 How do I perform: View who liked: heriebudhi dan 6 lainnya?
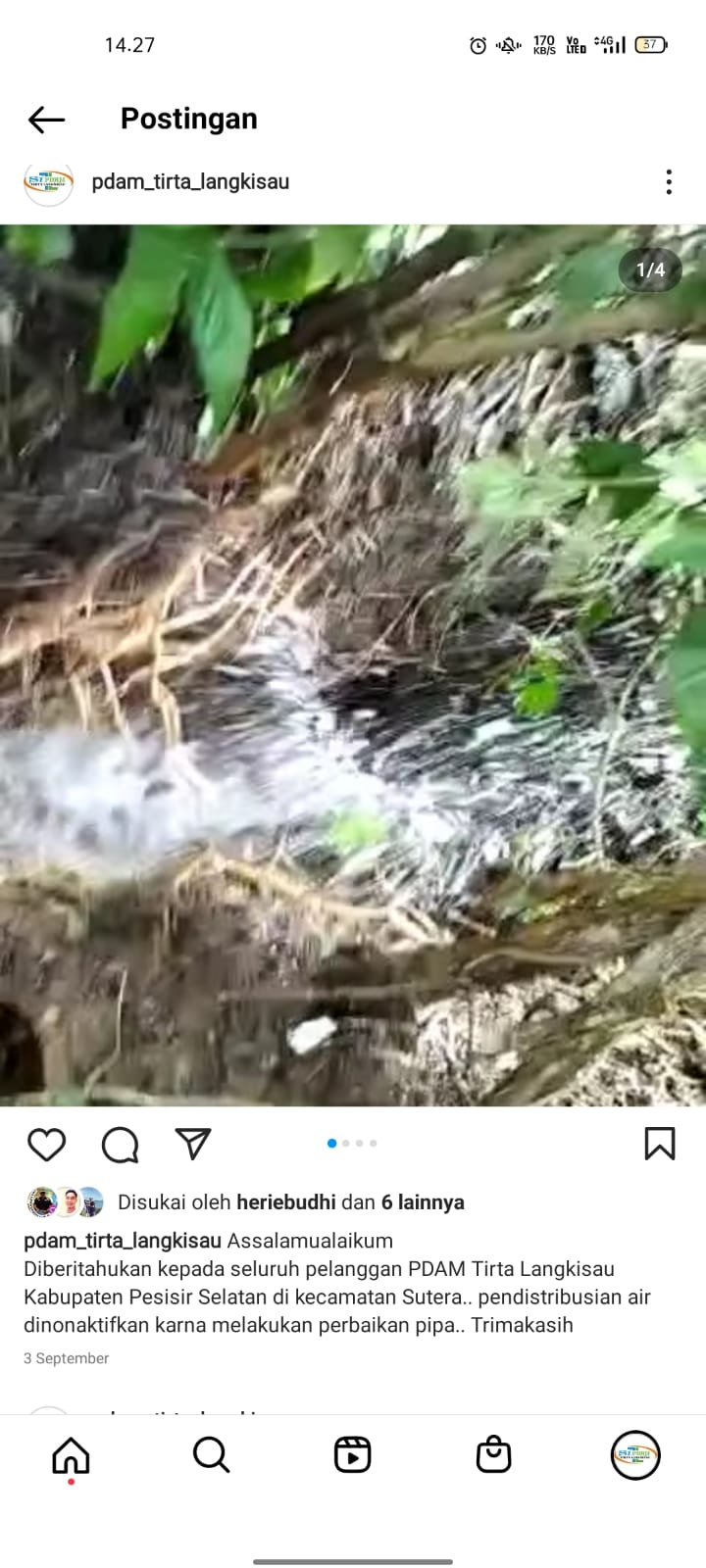pyautogui.click(x=290, y=1202)
